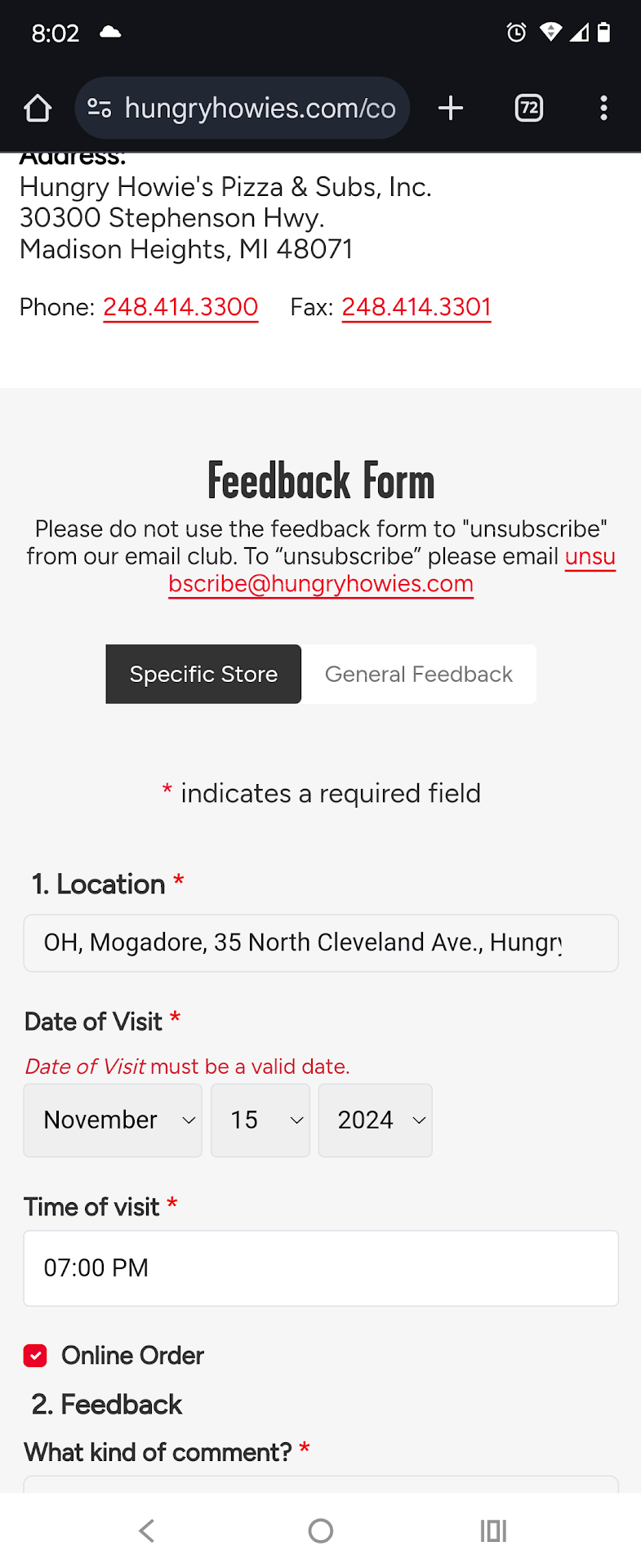Open a new browser tab
641x1568 pixels.
451,108
